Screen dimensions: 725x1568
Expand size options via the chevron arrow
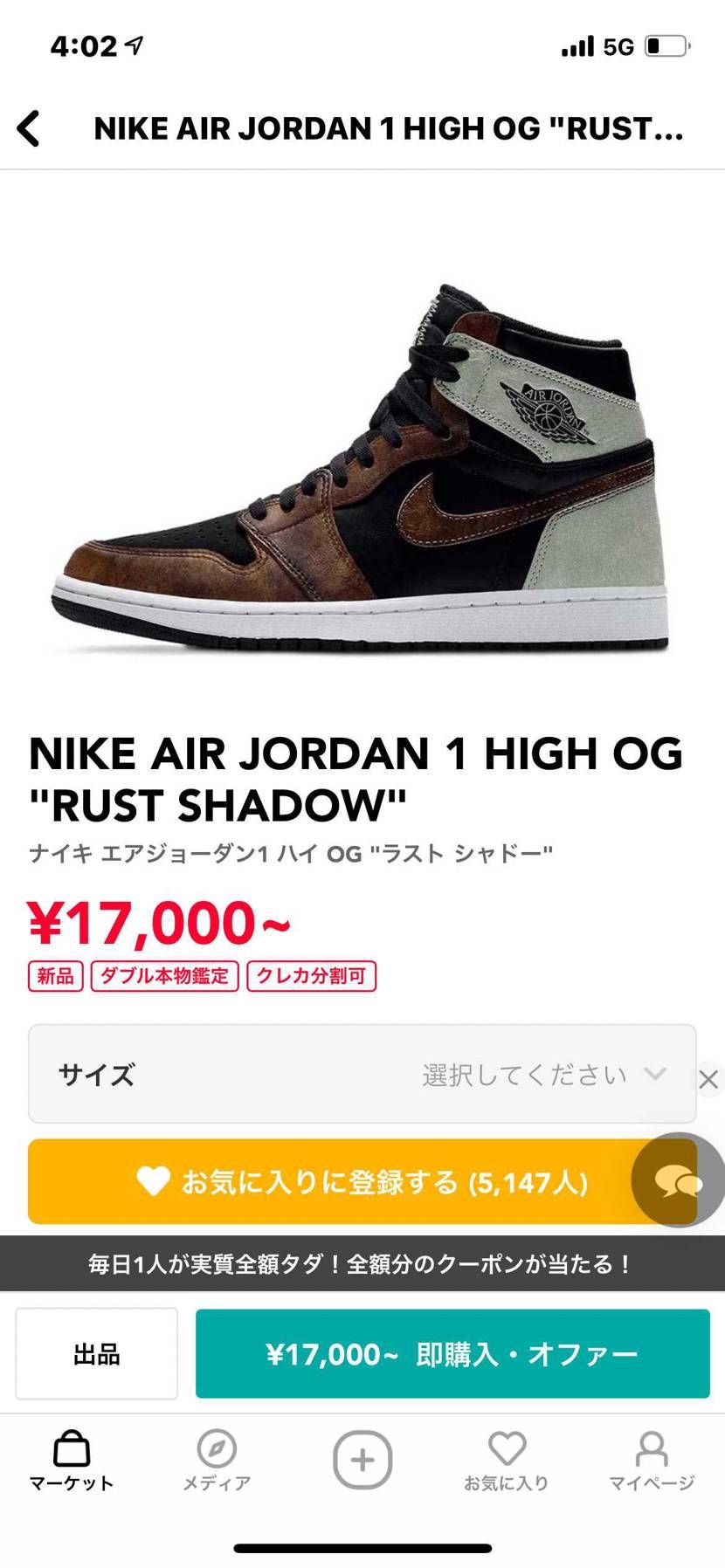655,1076
